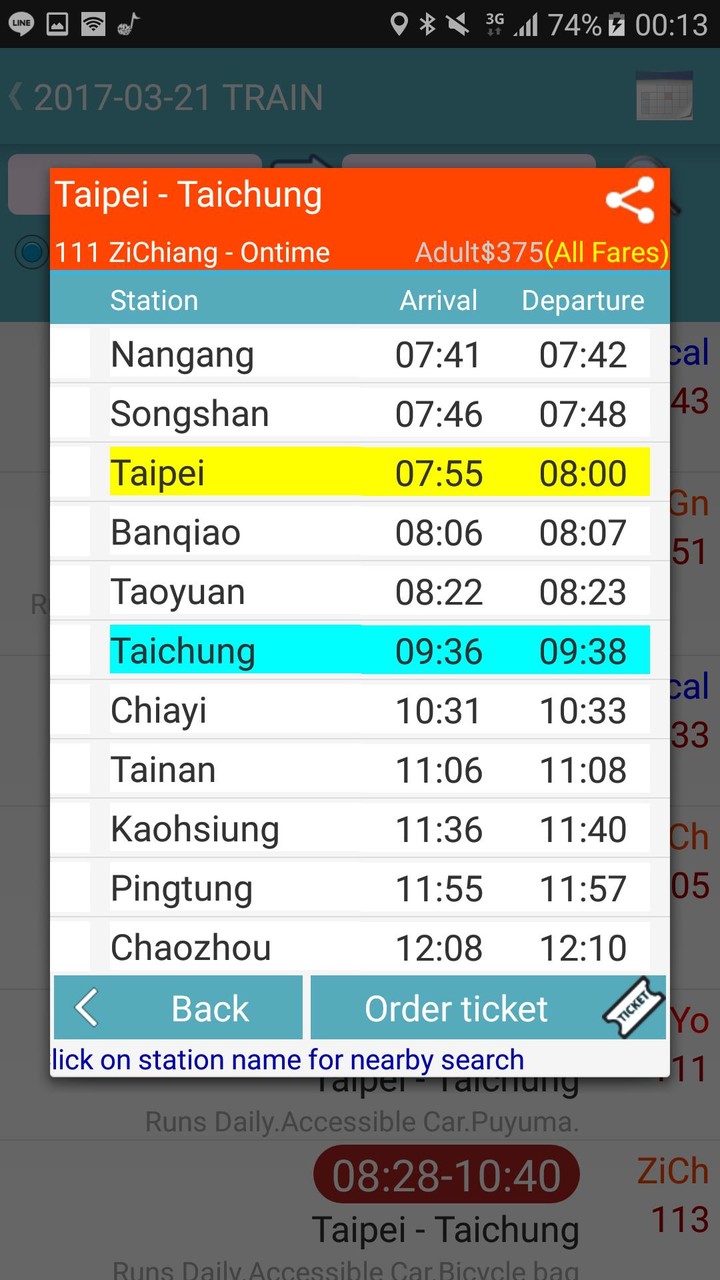
Task: Select the cyan Taichung station row
Action: [380, 650]
